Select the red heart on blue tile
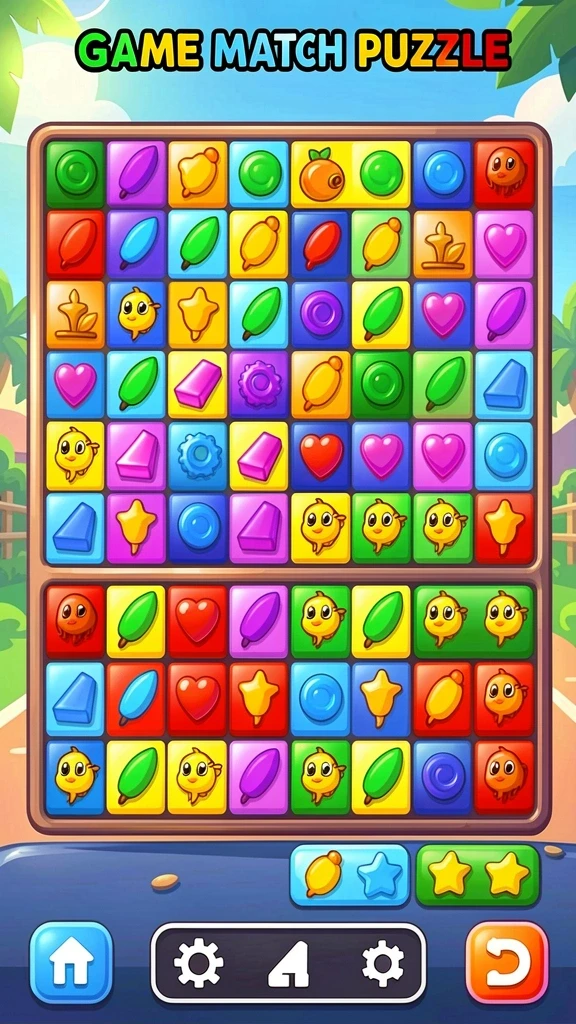 321,456
